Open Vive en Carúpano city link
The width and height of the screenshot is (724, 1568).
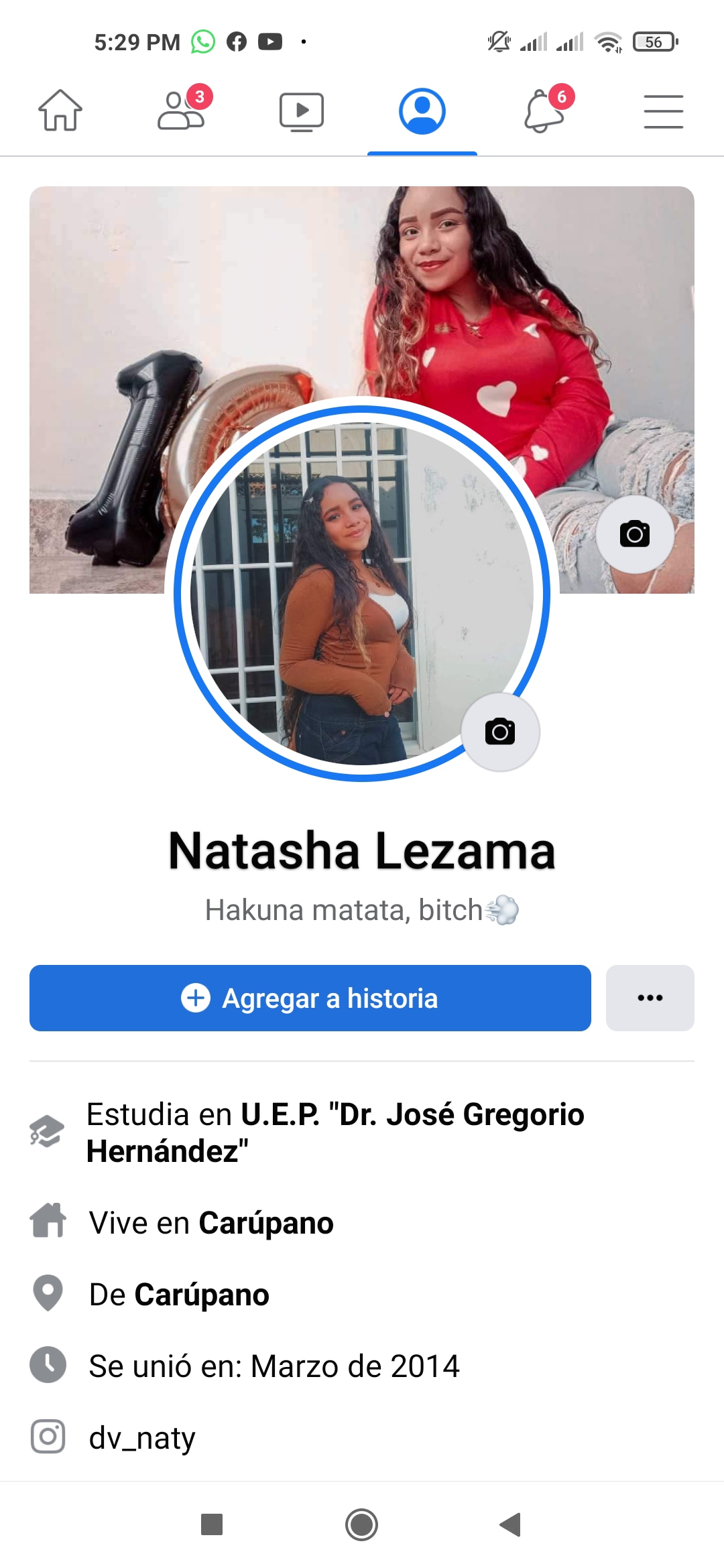[x=265, y=1223]
